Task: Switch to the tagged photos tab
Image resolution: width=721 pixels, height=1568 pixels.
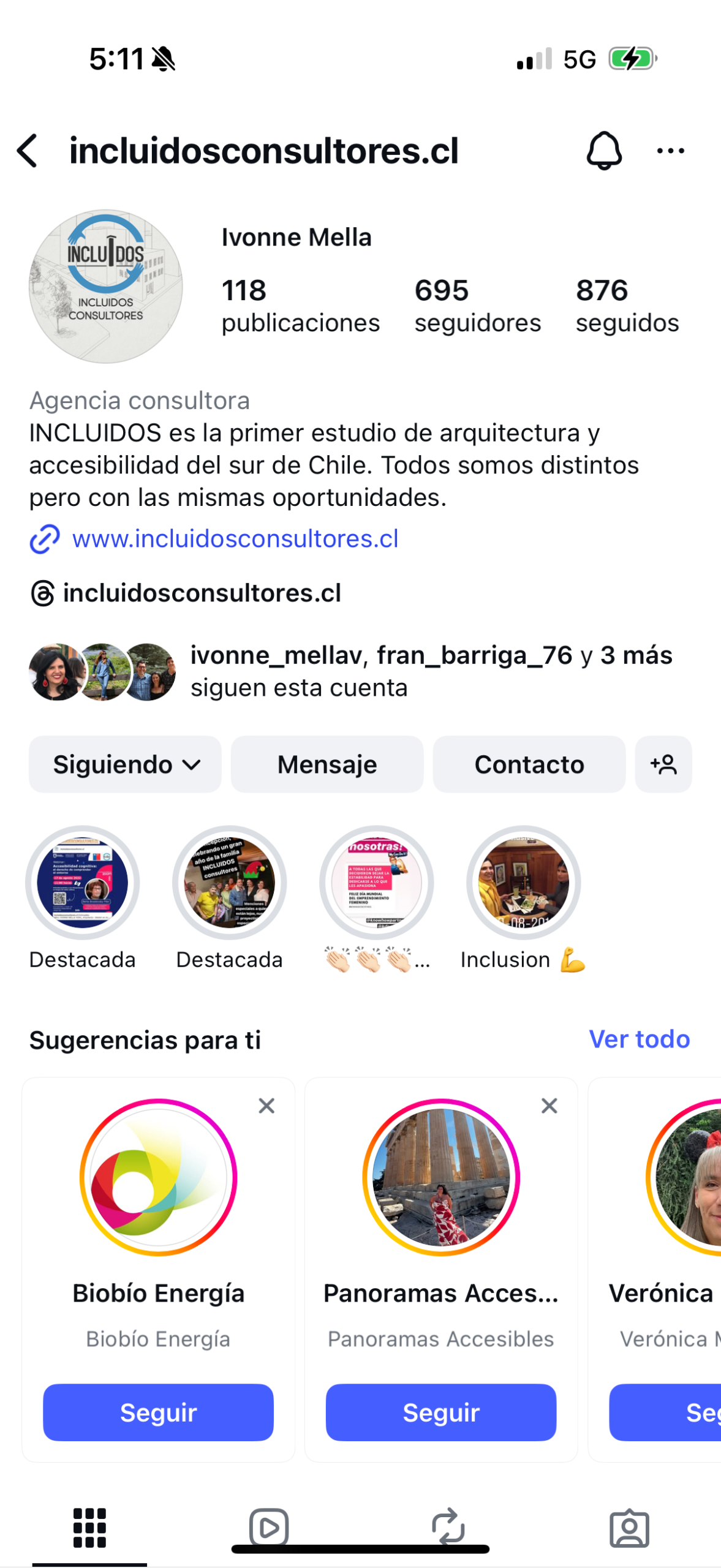Action: (x=629, y=1528)
